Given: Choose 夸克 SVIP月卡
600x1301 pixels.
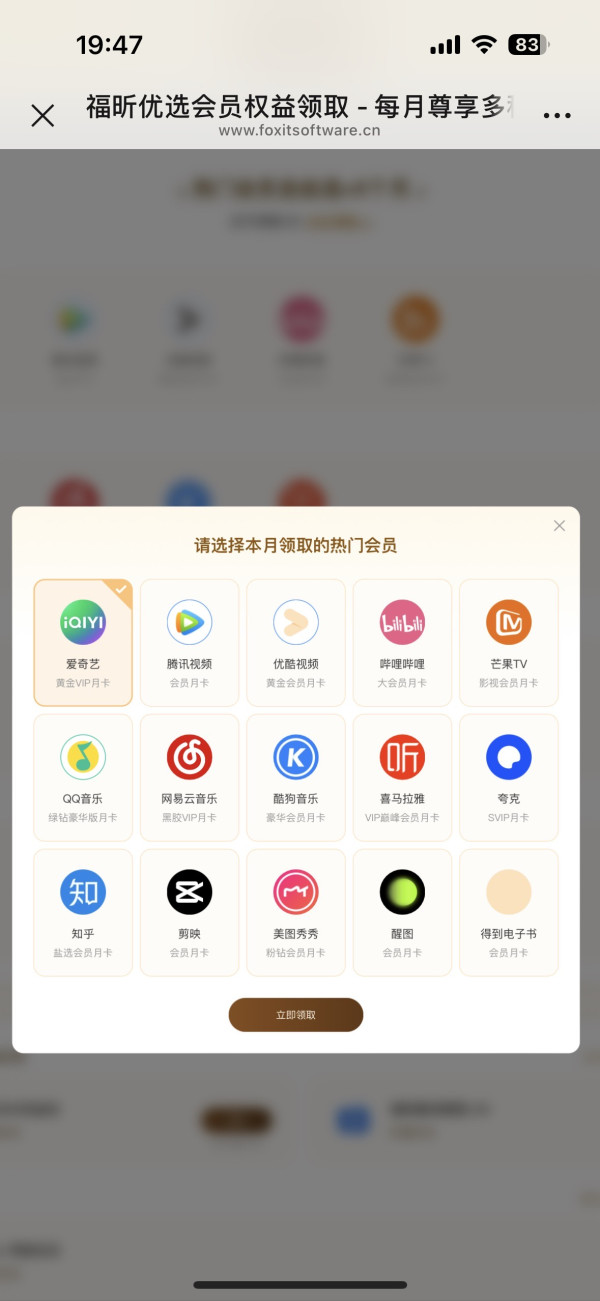Looking at the screenshot, I should pos(509,778).
